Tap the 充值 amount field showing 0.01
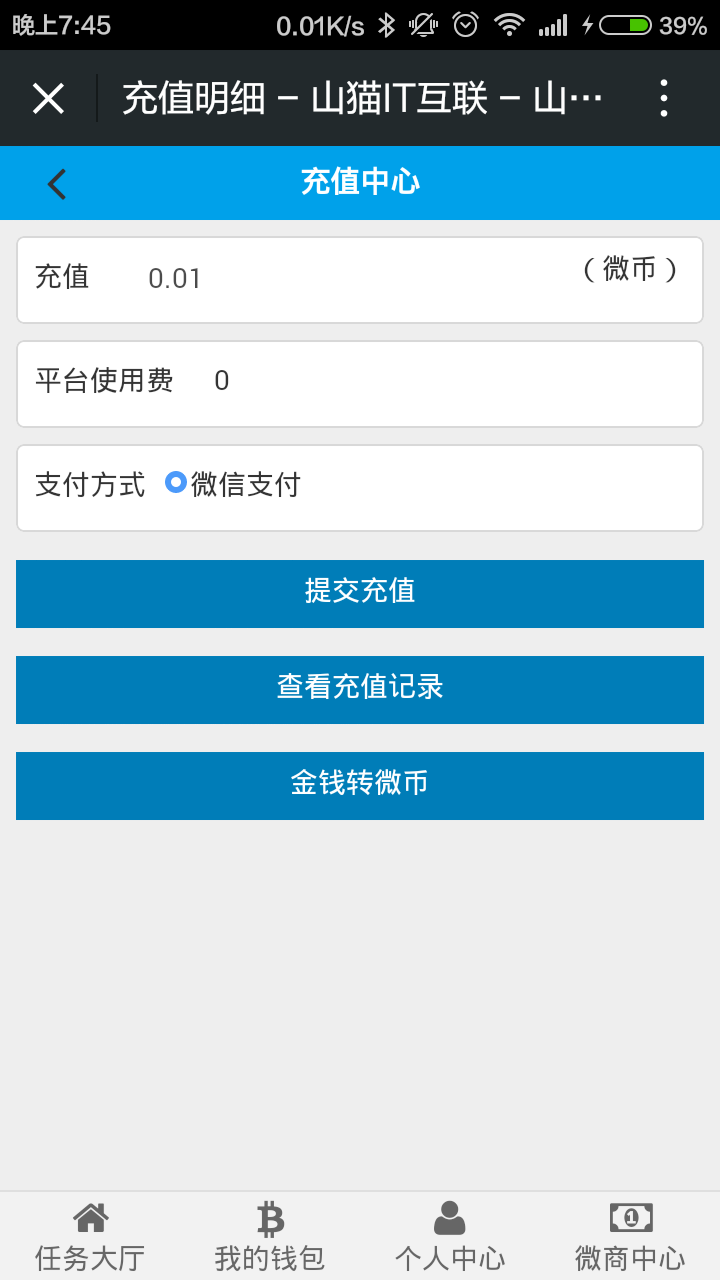 pyautogui.click(x=175, y=280)
